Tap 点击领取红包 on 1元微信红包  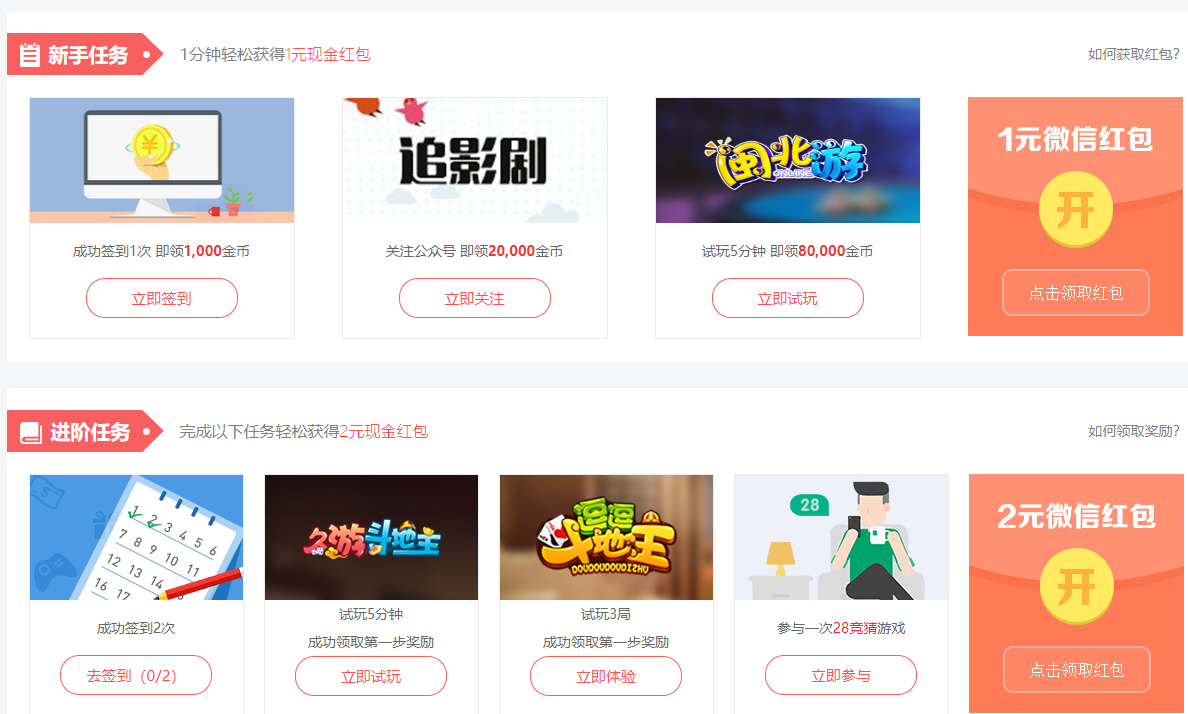click(x=1076, y=293)
